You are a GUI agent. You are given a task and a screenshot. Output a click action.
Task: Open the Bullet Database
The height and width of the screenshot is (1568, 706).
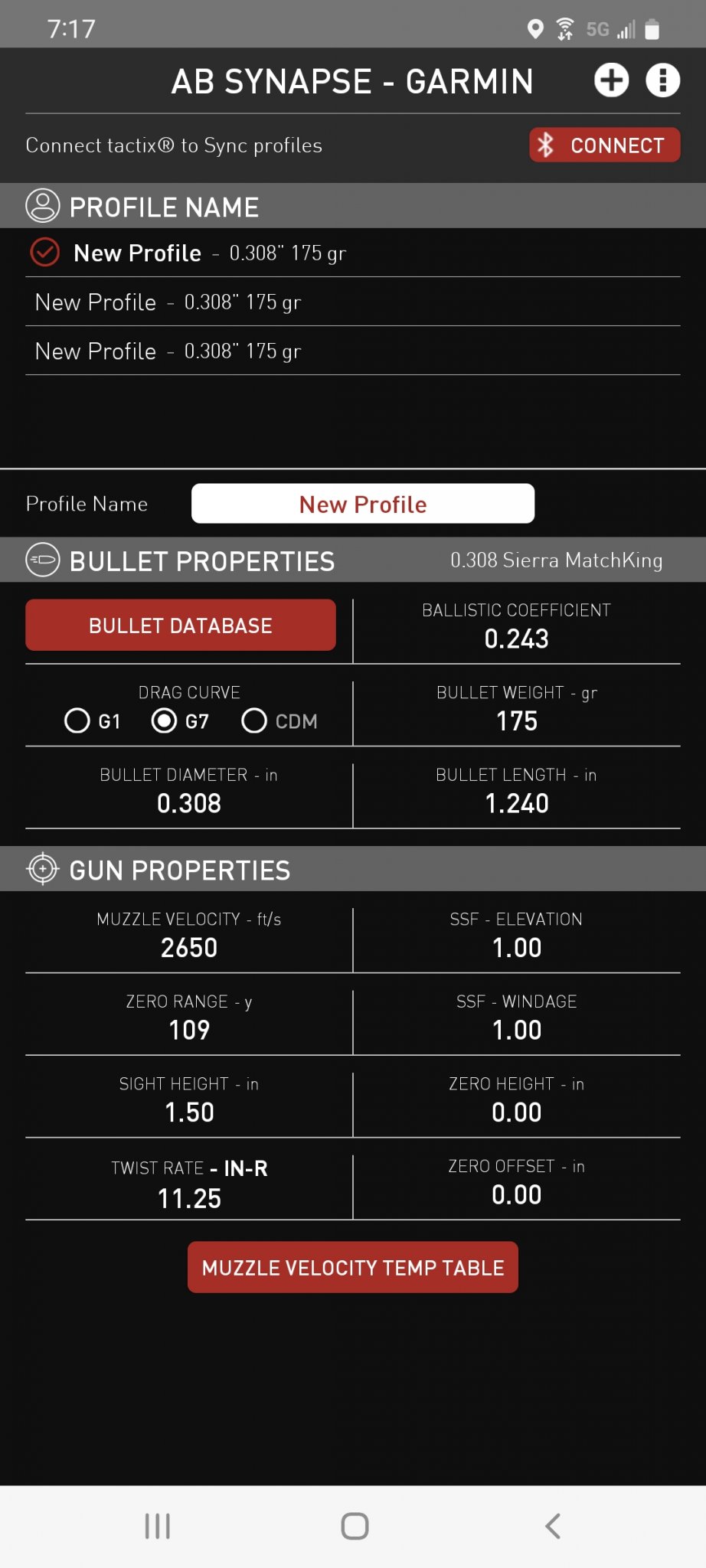tap(181, 626)
